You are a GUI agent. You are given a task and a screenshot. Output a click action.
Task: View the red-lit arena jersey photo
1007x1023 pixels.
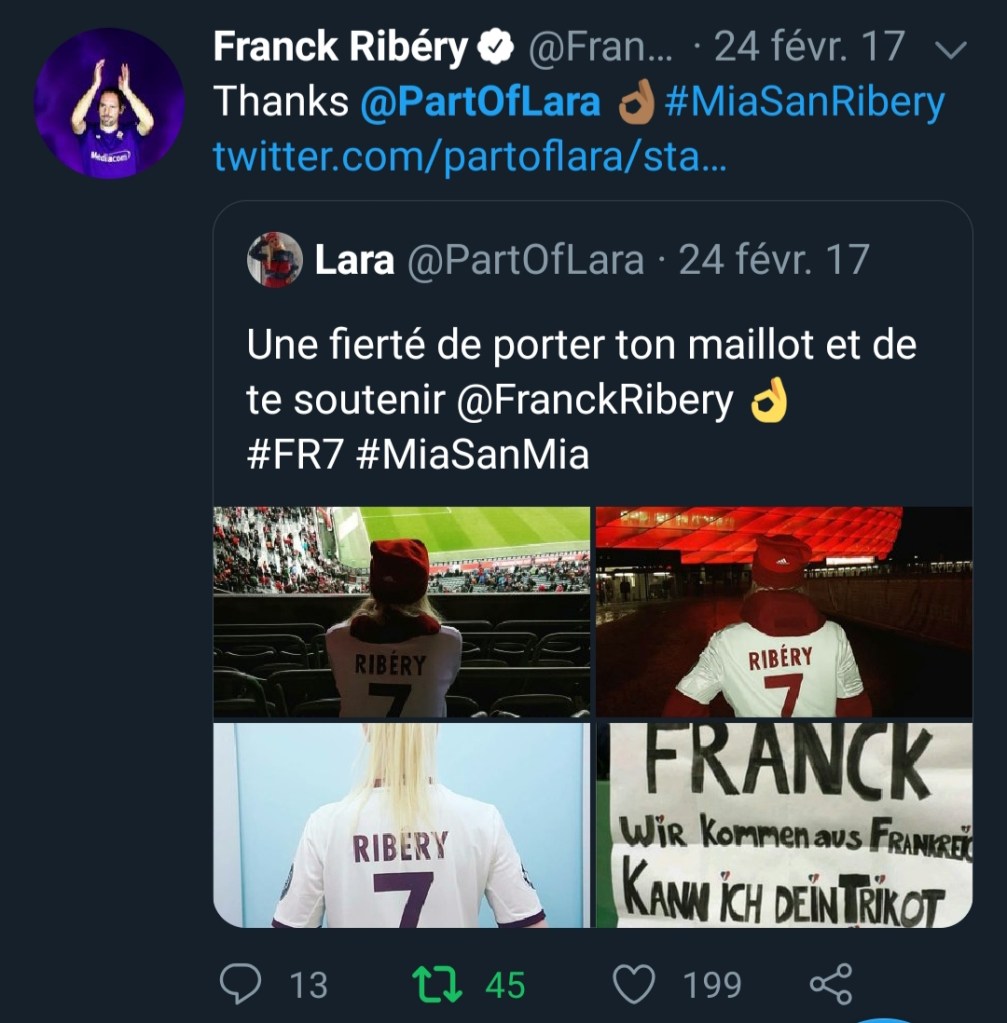783,612
